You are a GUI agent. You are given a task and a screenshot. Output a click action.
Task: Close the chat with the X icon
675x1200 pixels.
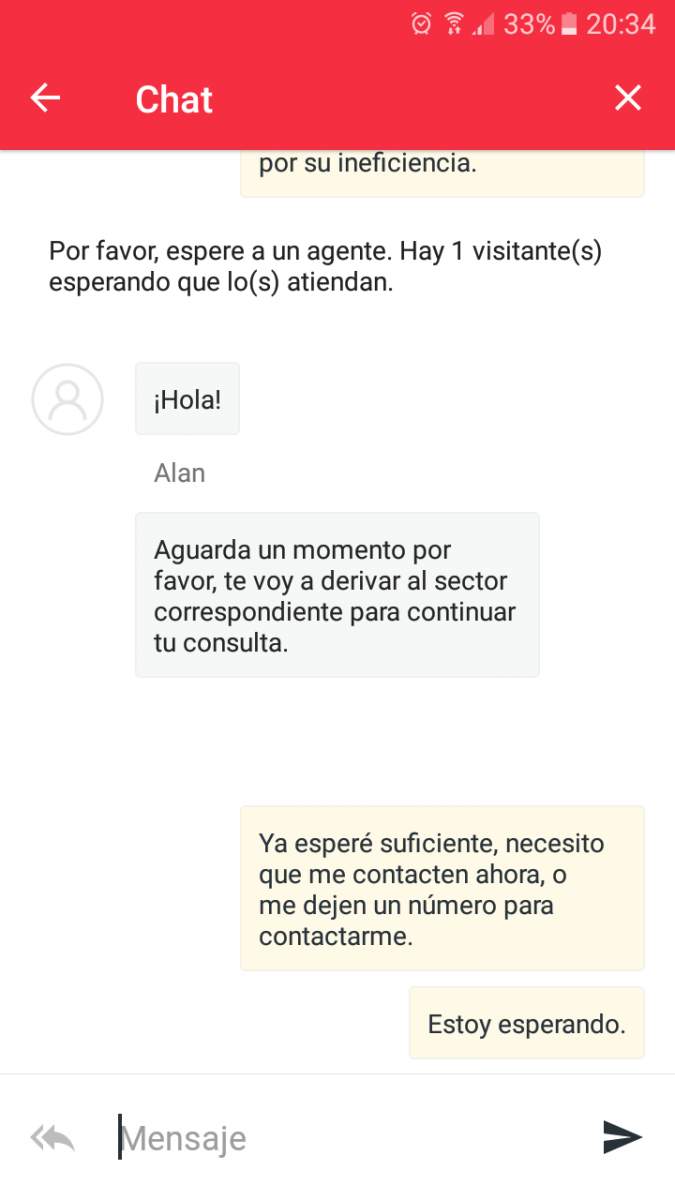point(628,98)
